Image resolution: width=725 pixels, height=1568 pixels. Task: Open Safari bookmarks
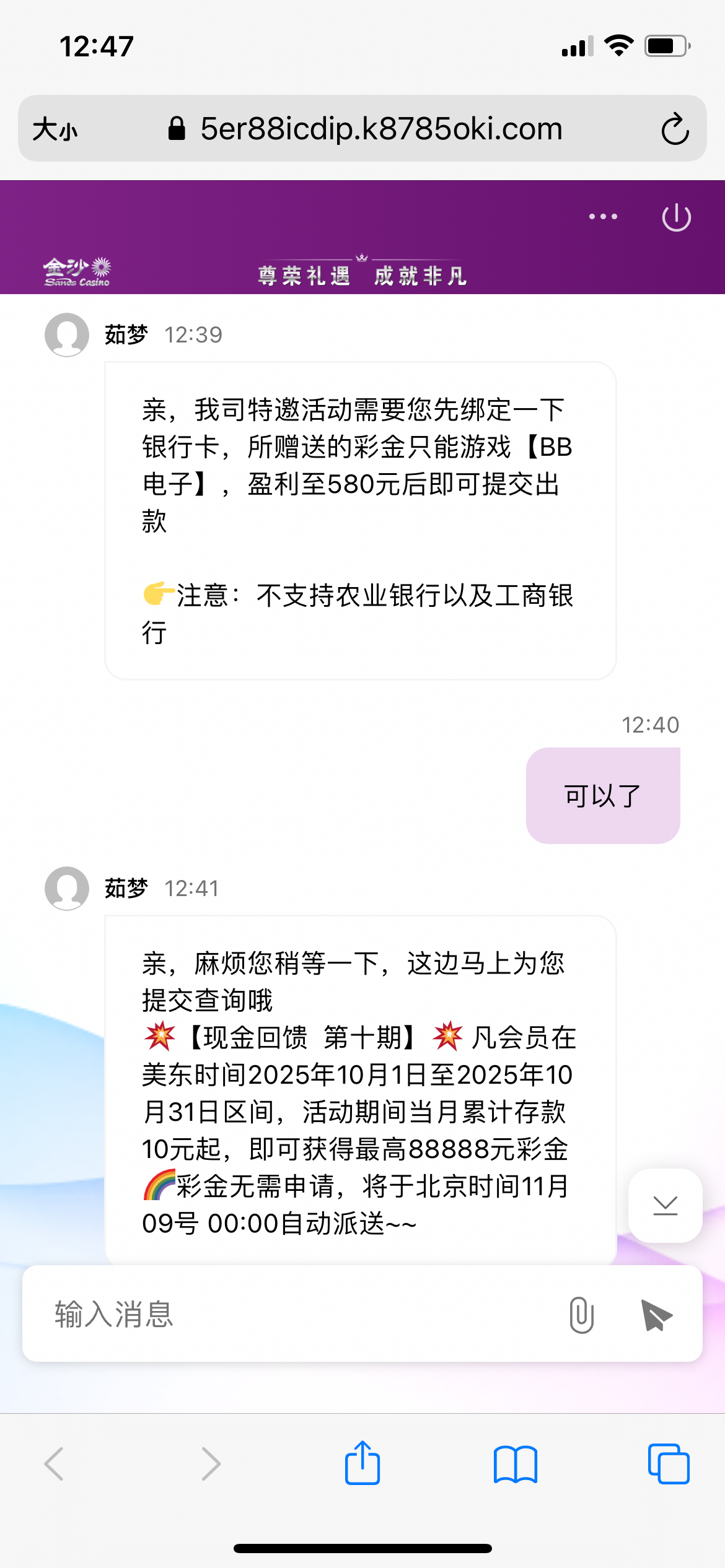pos(516,1464)
